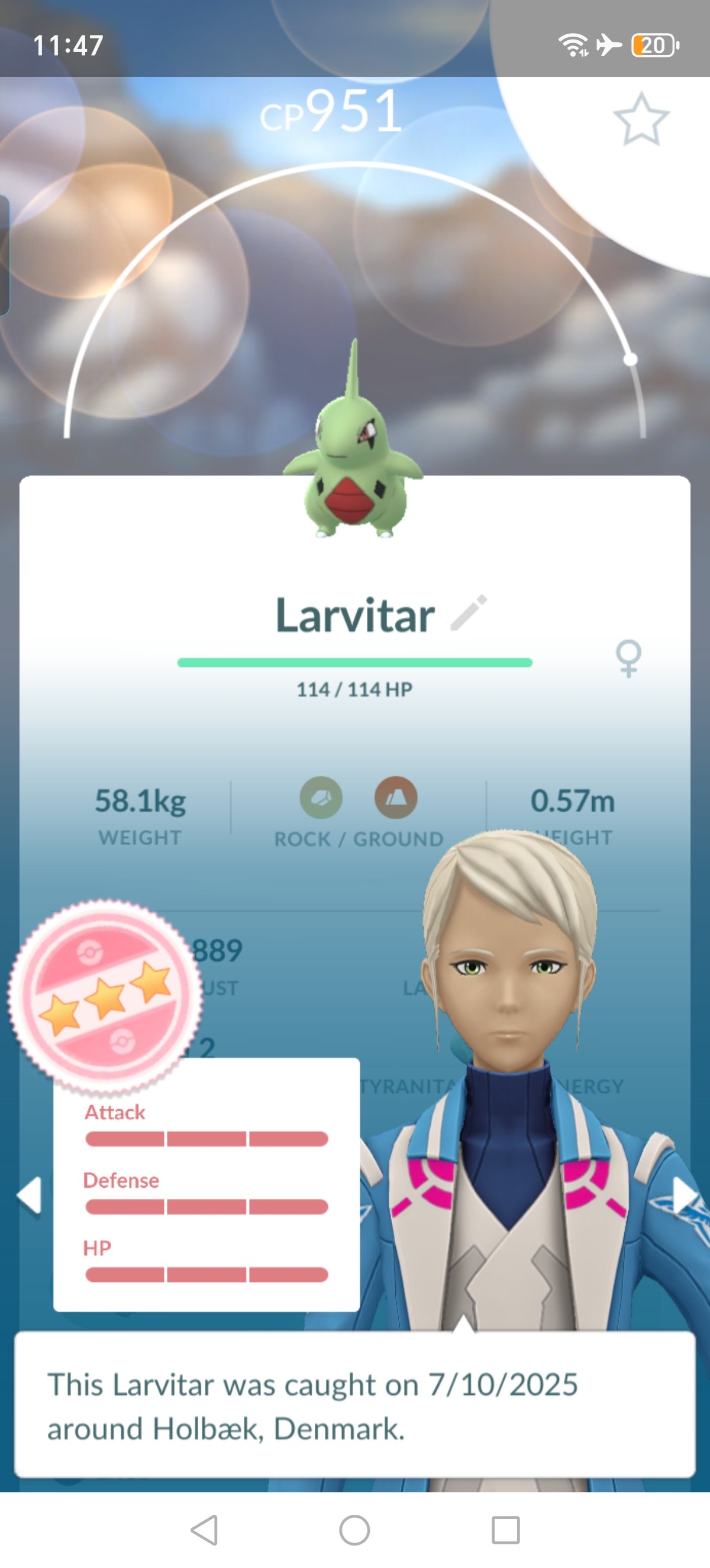The width and height of the screenshot is (710, 1568).
Task: Go to the phone home screen
Action: 354,1530
